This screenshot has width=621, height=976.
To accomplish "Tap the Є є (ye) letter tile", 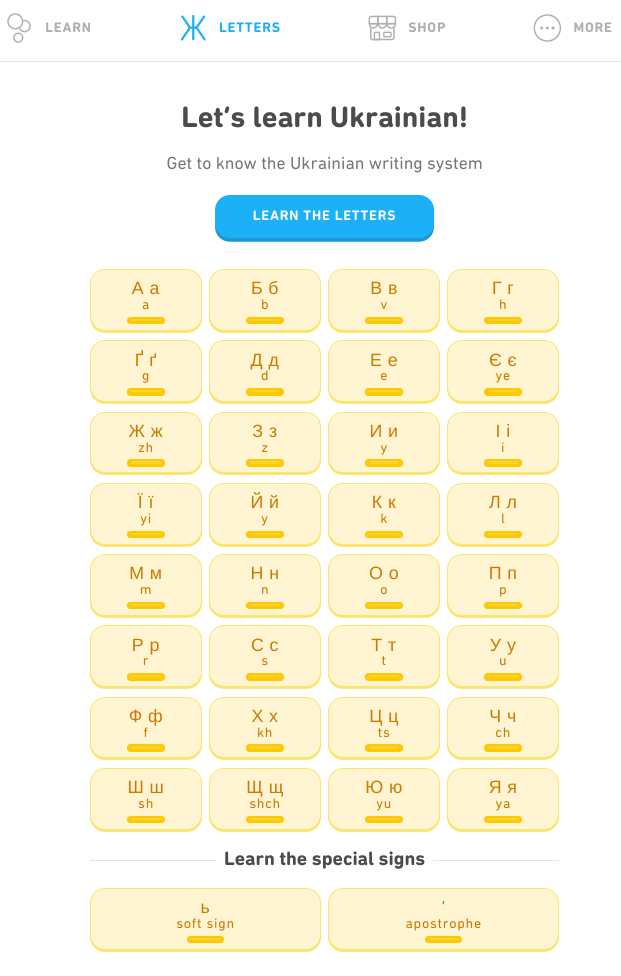I will click(x=503, y=371).
